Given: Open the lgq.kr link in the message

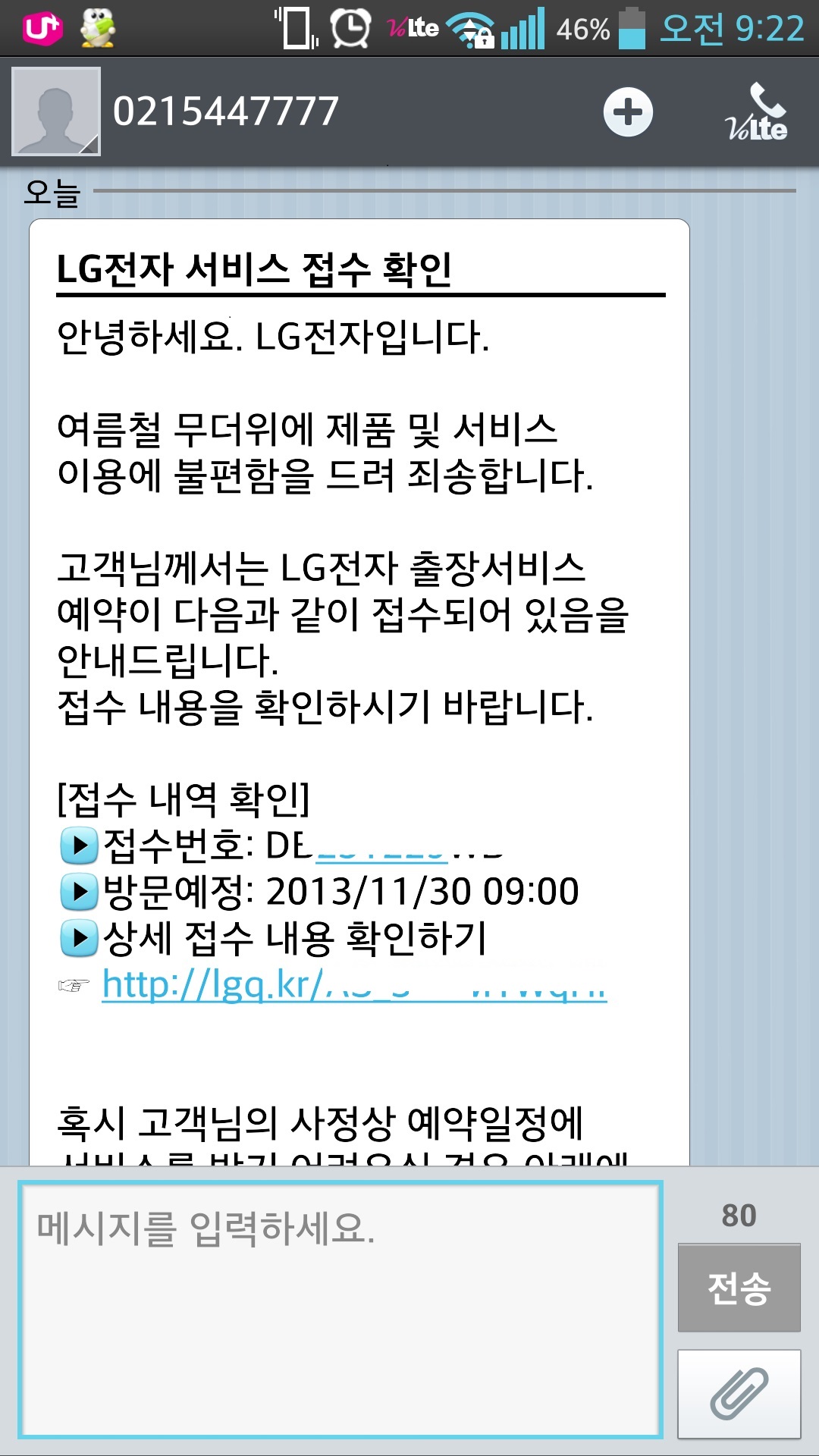Looking at the screenshot, I should pyautogui.click(x=354, y=984).
